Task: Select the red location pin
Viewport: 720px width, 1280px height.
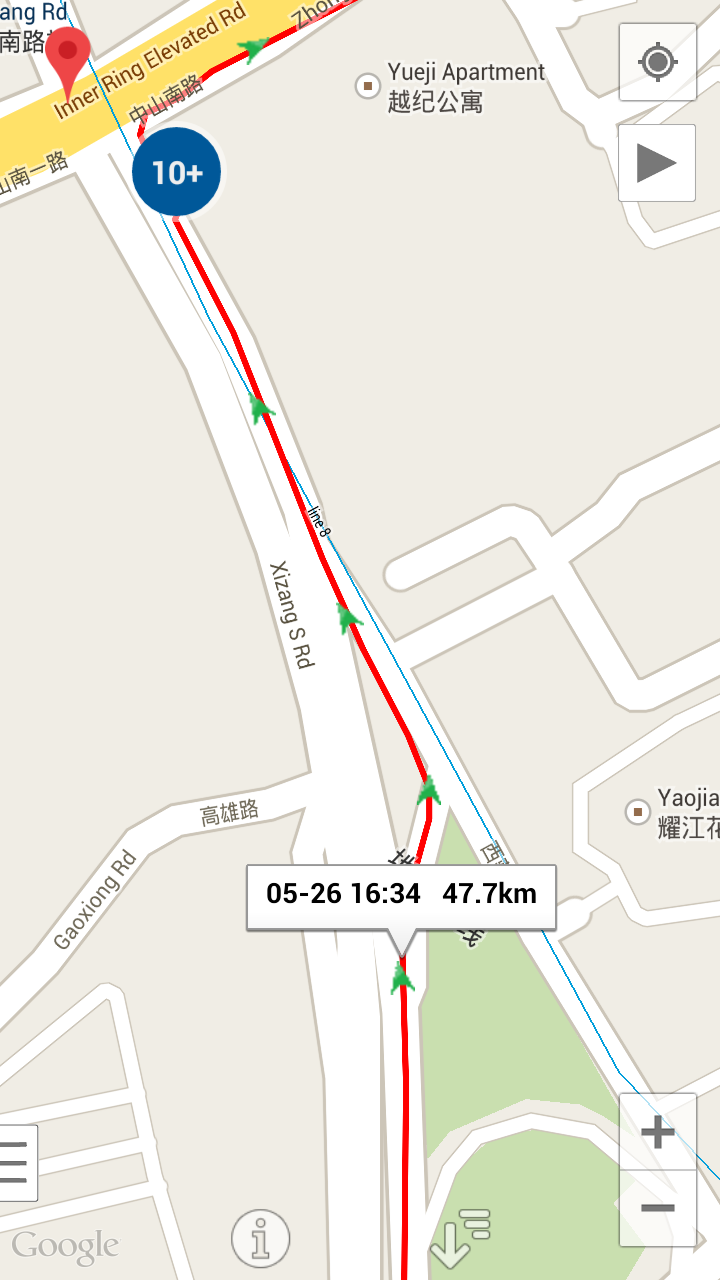Action: click(70, 55)
